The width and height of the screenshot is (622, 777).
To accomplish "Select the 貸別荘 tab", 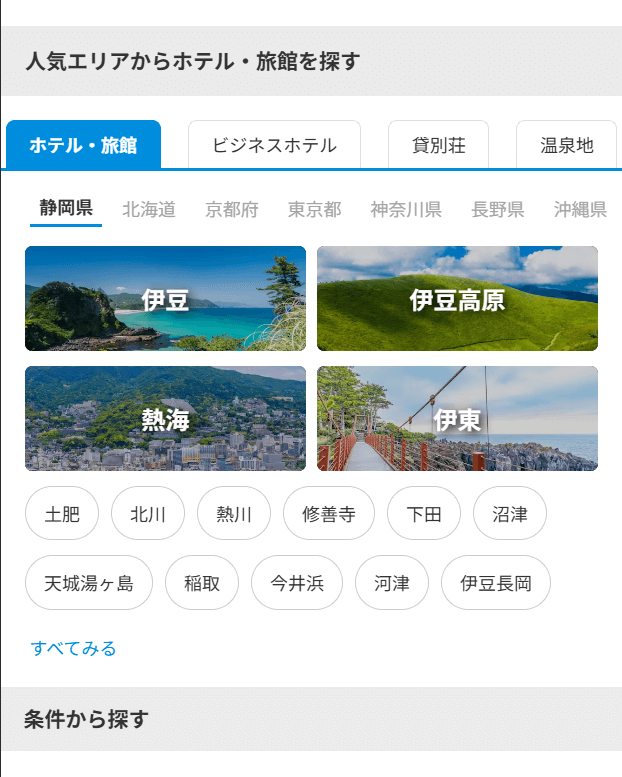I will click(438, 145).
